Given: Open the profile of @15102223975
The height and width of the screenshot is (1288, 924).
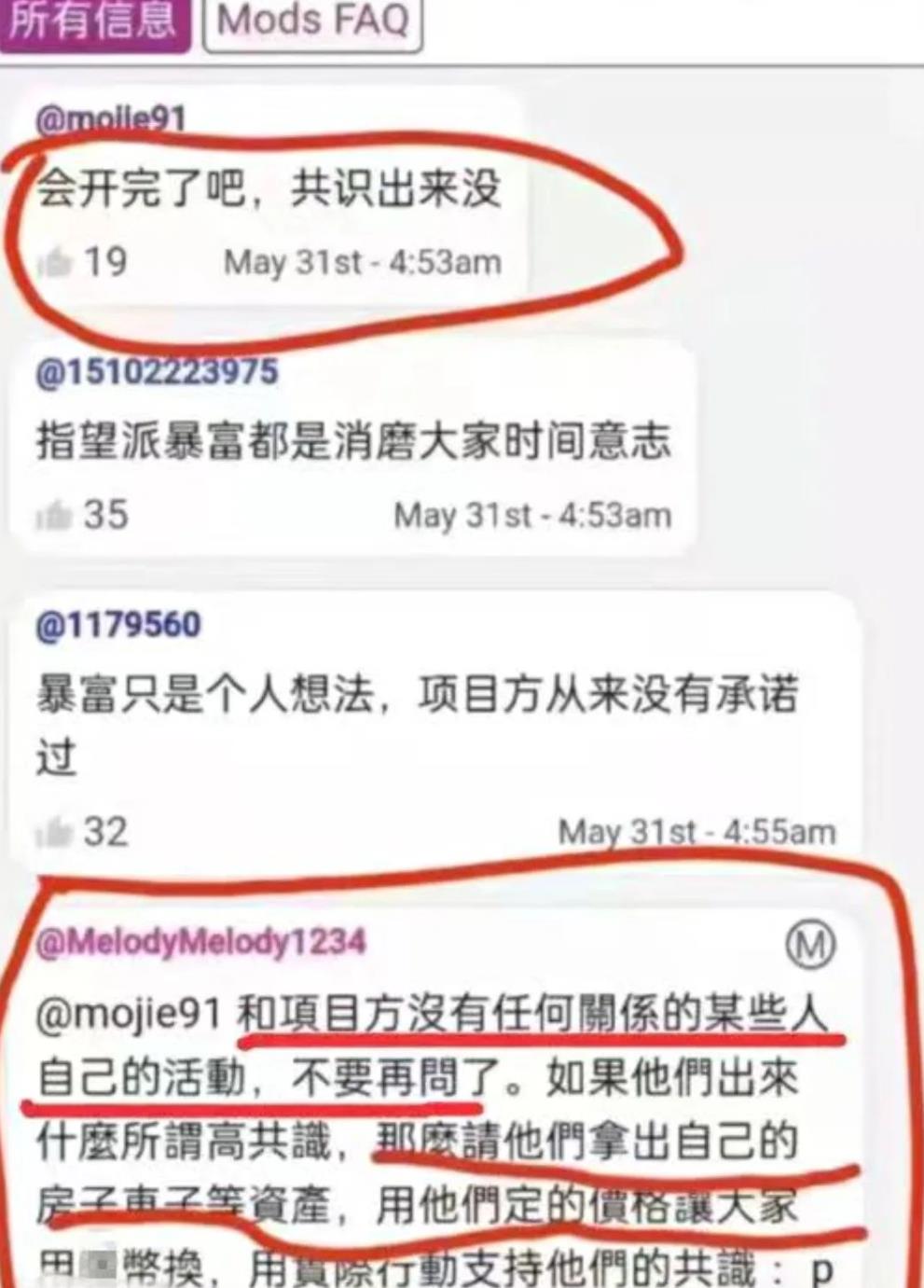Looking at the screenshot, I should (x=157, y=372).
